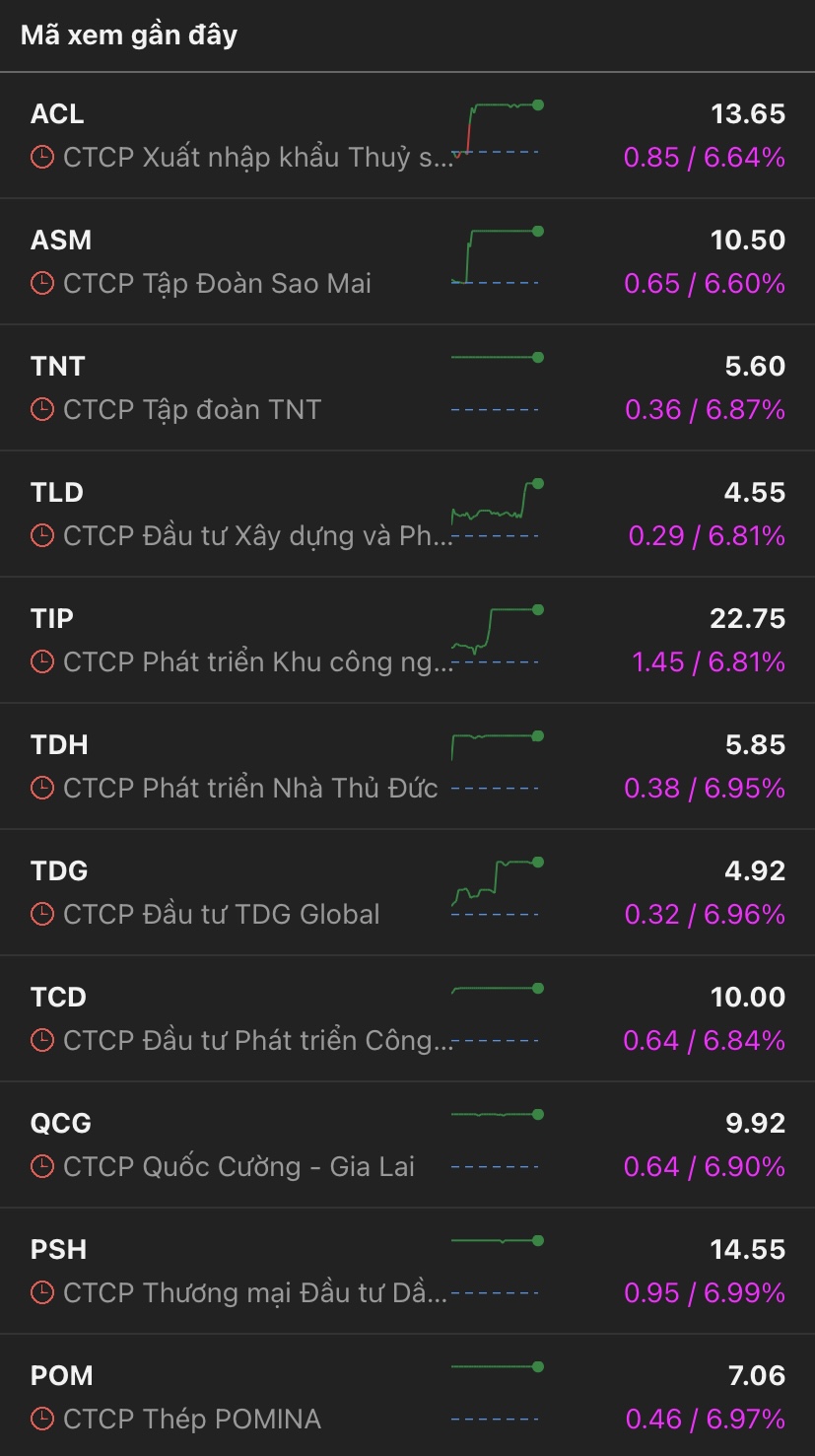Tap the TIP stock row
Image resolution: width=815 pixels, height=1456 pixels.
pyautogui.click(x=246, y=640)
